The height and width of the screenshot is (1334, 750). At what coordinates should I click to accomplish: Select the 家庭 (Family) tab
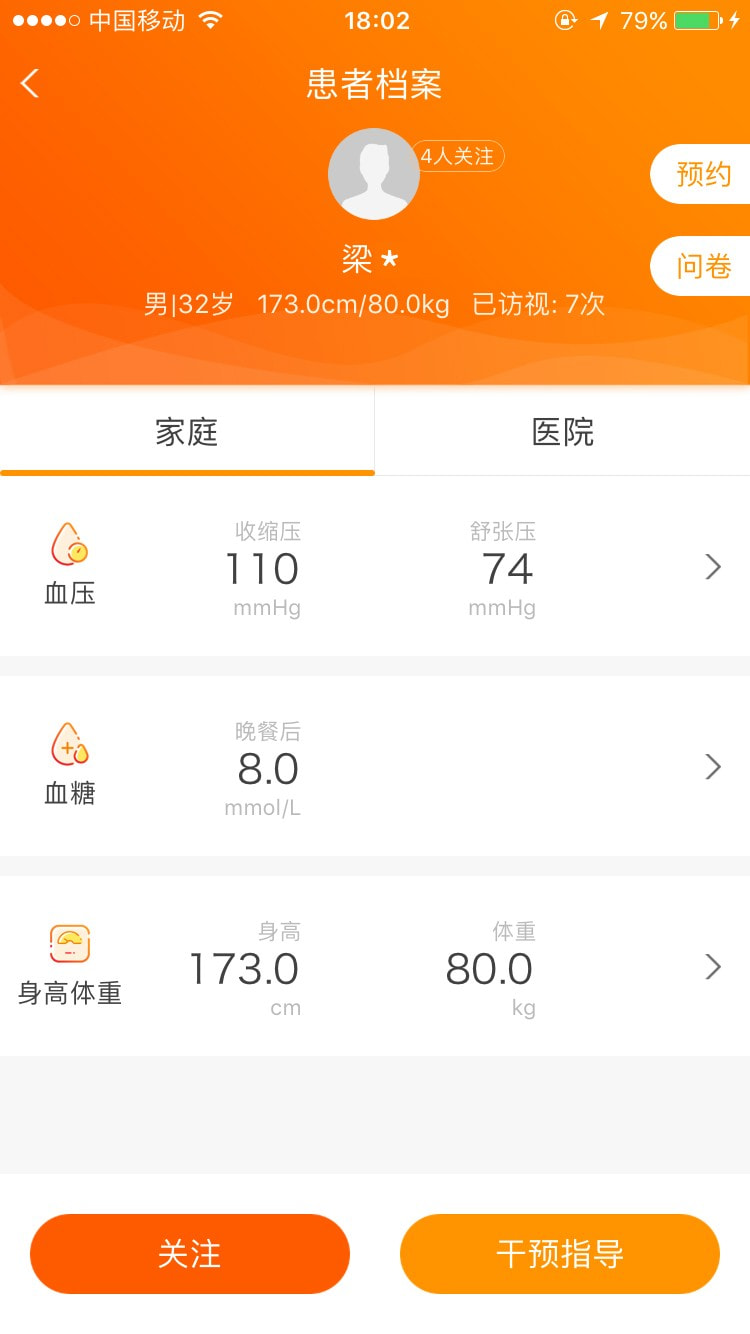click(x=187, y=431)
